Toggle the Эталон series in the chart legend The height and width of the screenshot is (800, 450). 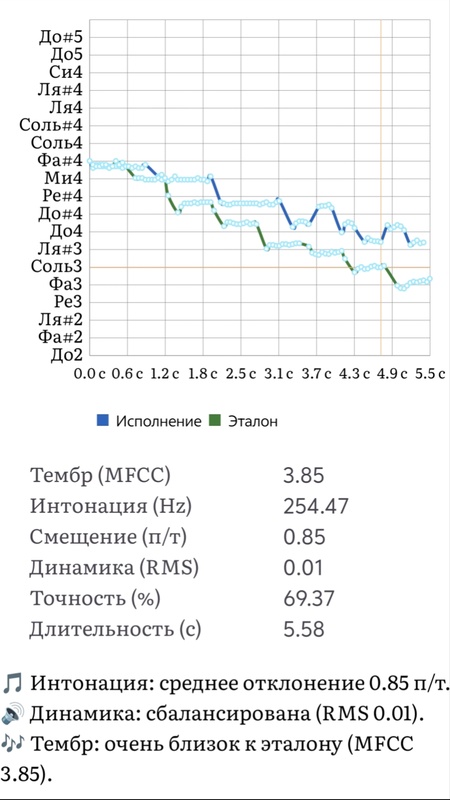244,421
